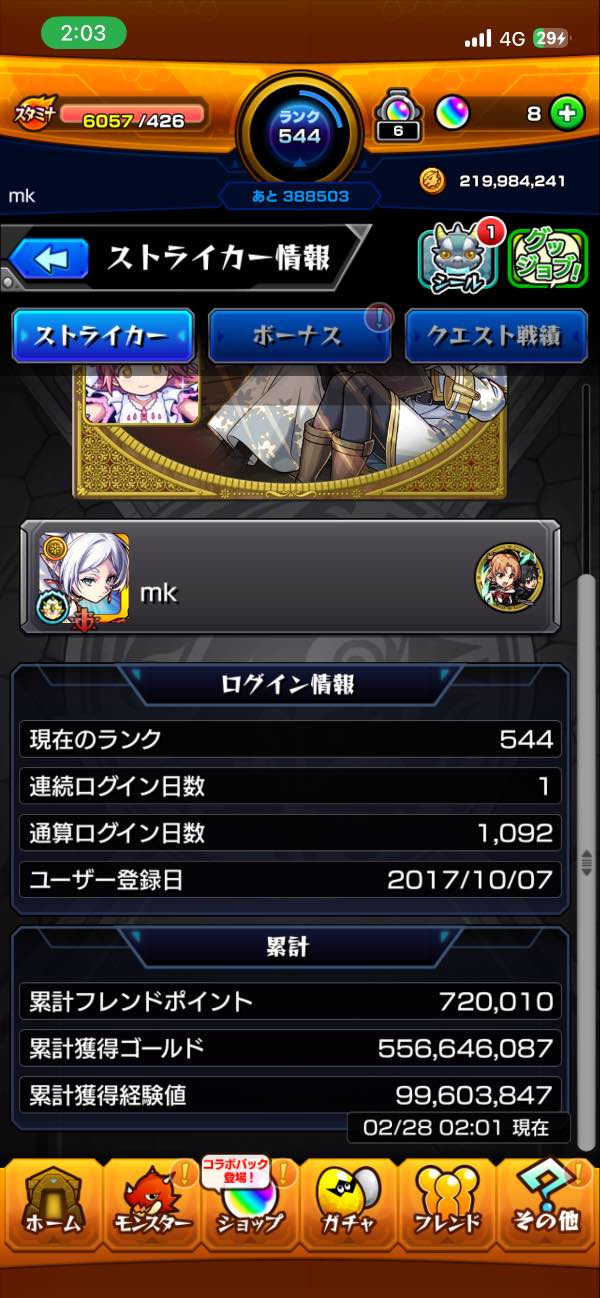The height and width of the screenshot is (1298, 600).
Task: Open the ガチャ gacha tab
Action: coord(348,1205)
